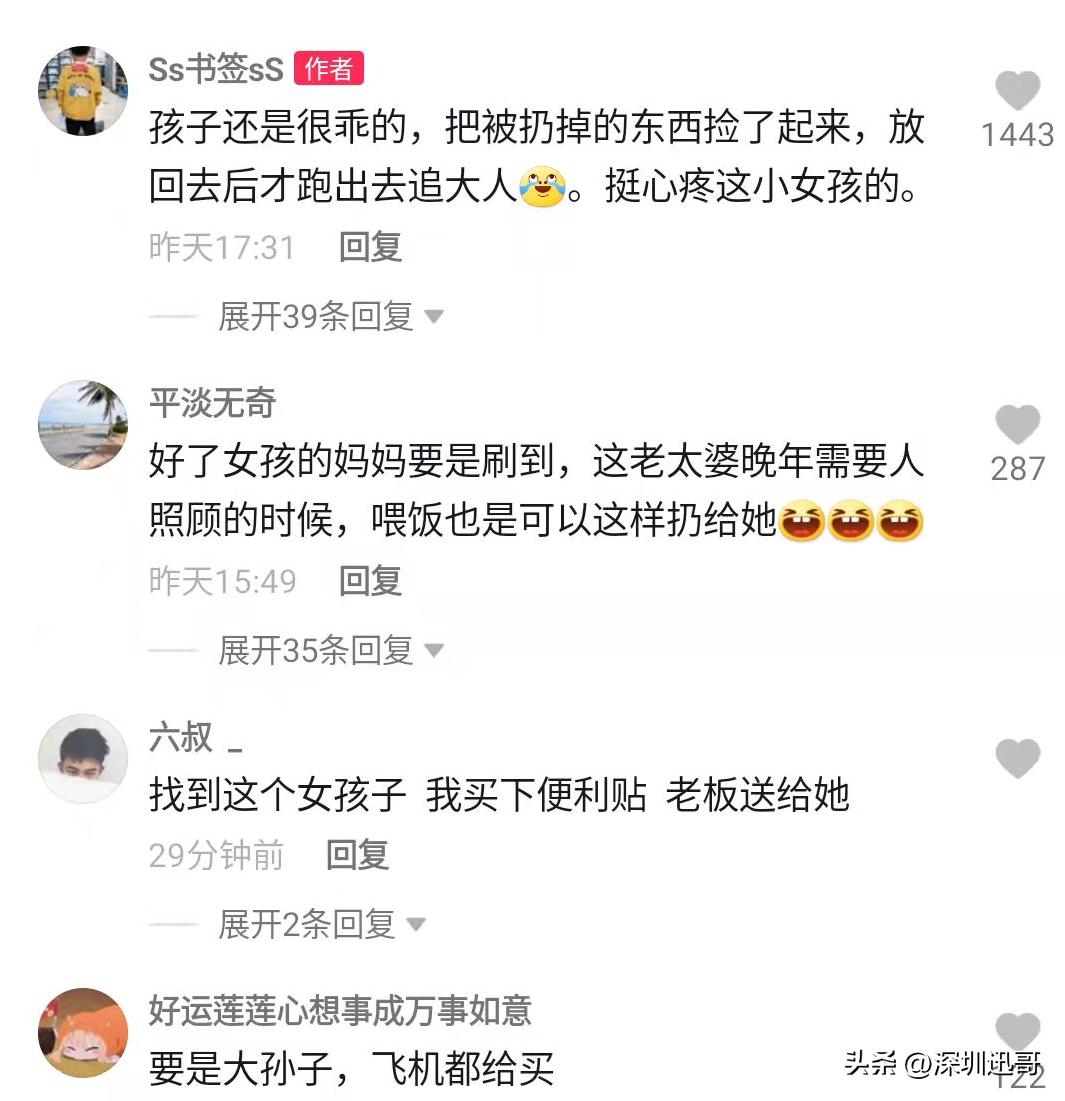
Task: Like the comment by Ss书签sS
Action: point(1019,90)
